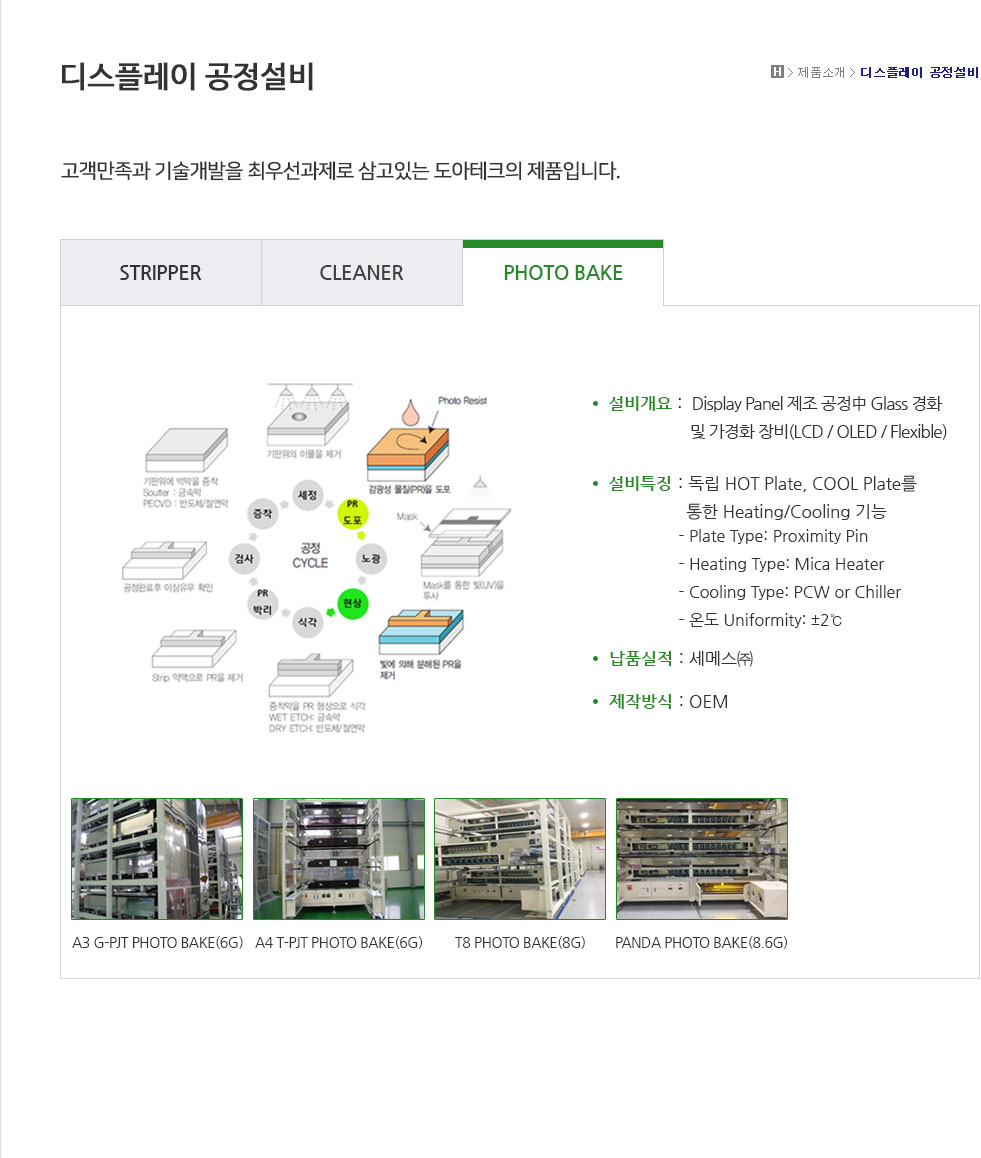Open the A4 T-PJT PHOTO BAKE(6G) photo
Screen dimensions: 981x1158
click(339, 858)
